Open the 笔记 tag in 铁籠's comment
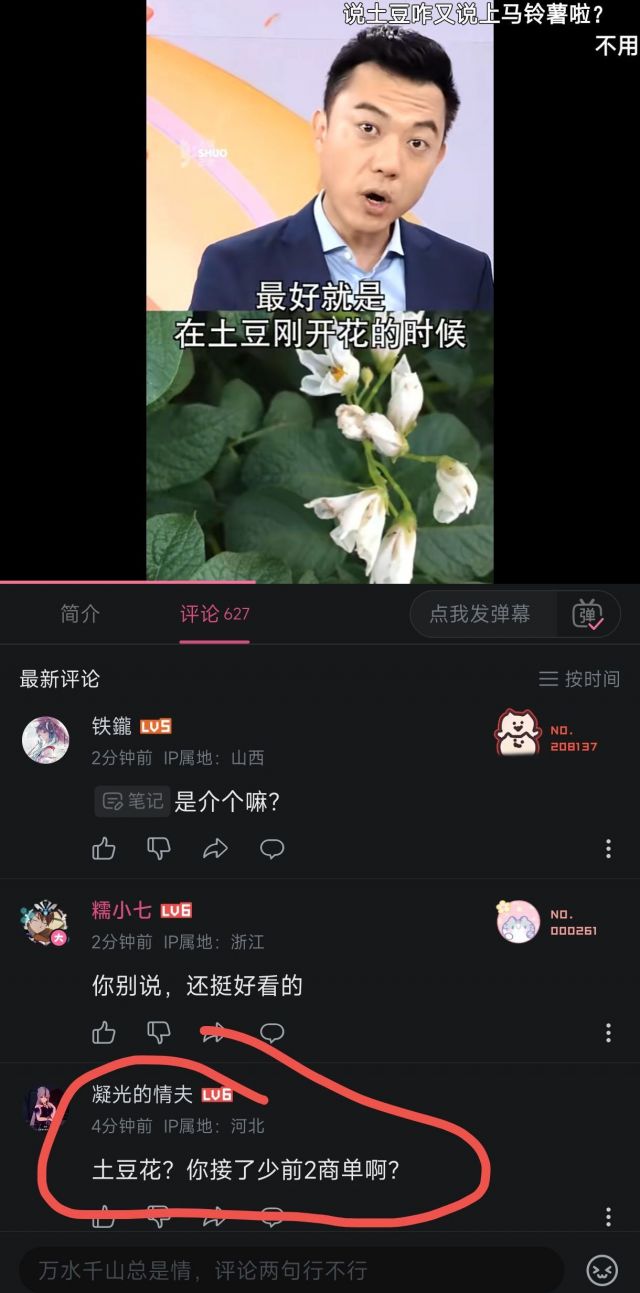The height and width of the screenshot is (1293, 640). (132, 801)
